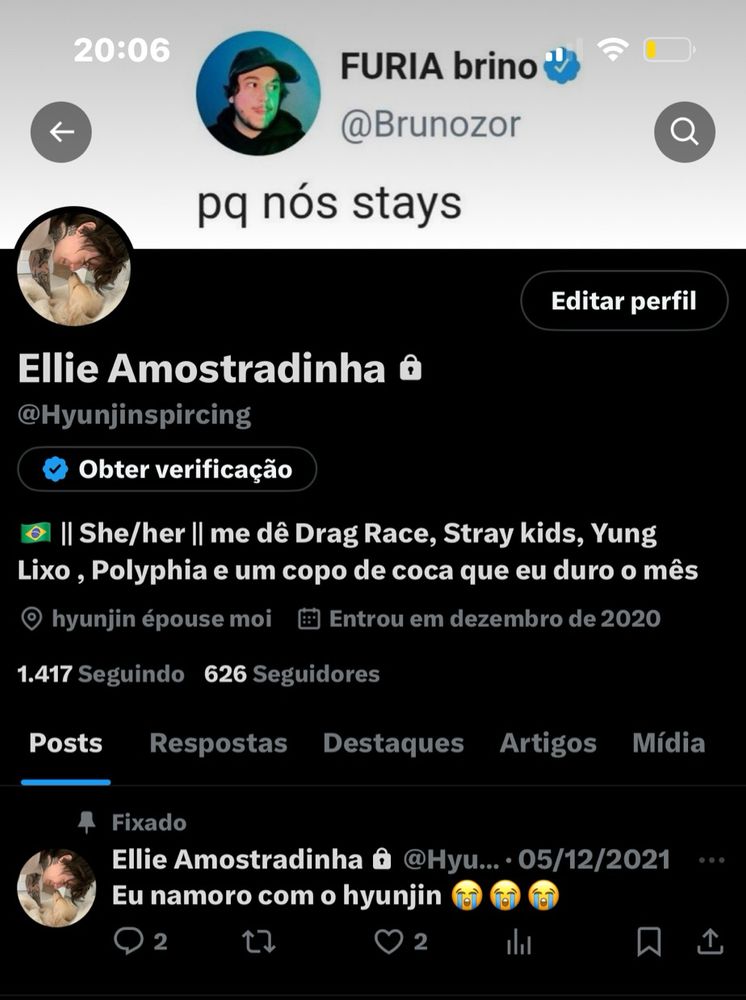Share the pinned hyunjin post

(709, 941)
